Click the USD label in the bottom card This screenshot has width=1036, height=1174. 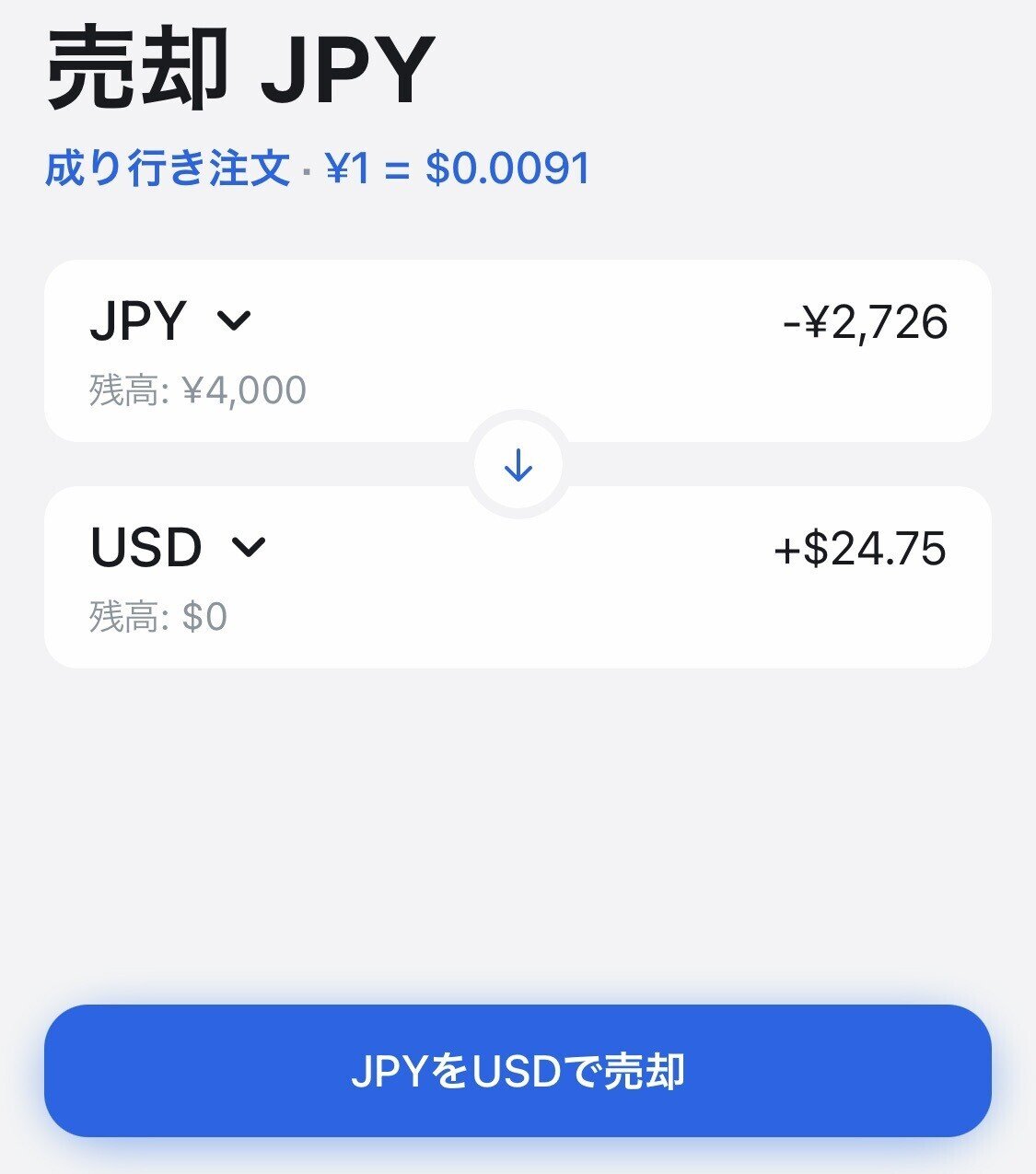click(x=147, y=547)
